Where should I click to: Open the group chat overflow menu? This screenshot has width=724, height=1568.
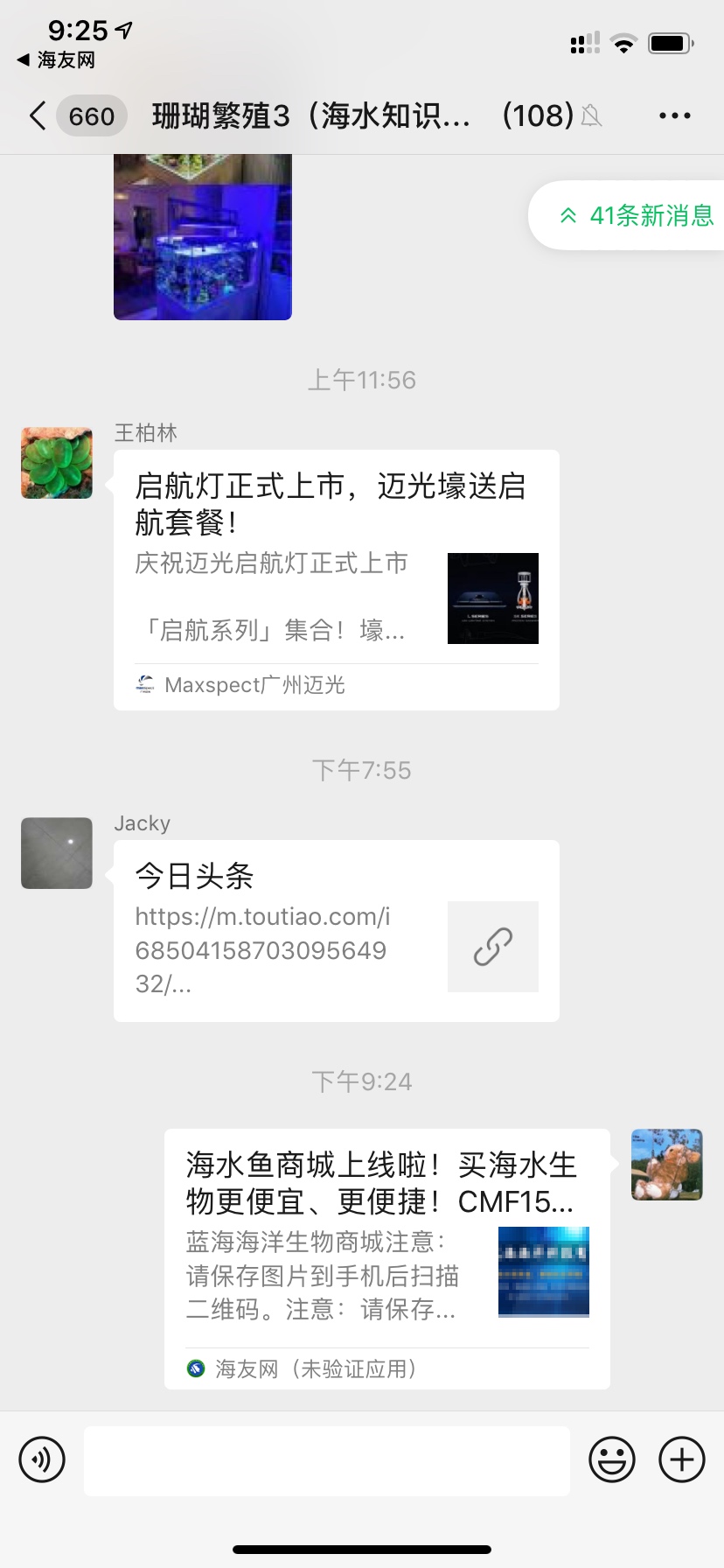click(674, 115)
